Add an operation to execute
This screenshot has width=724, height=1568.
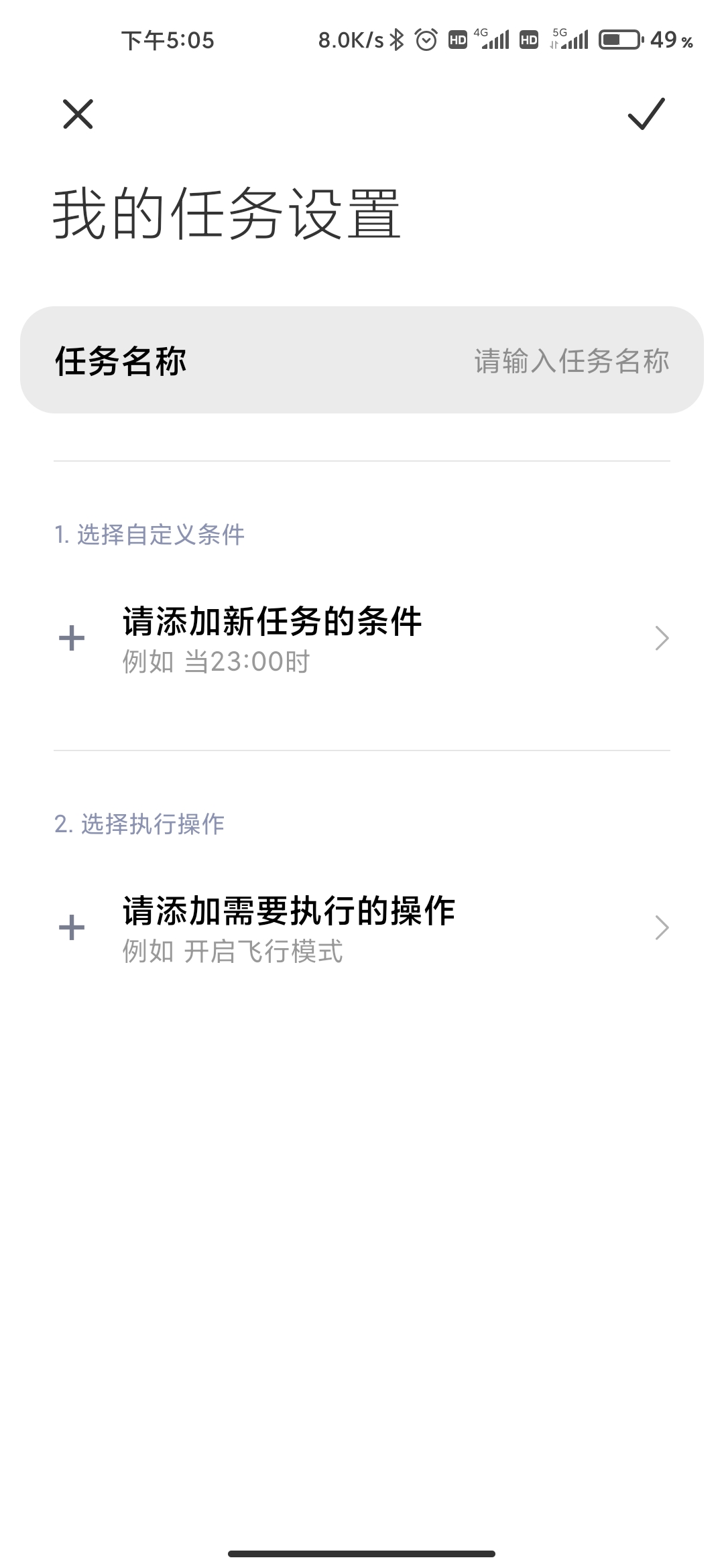coord(362,928)
